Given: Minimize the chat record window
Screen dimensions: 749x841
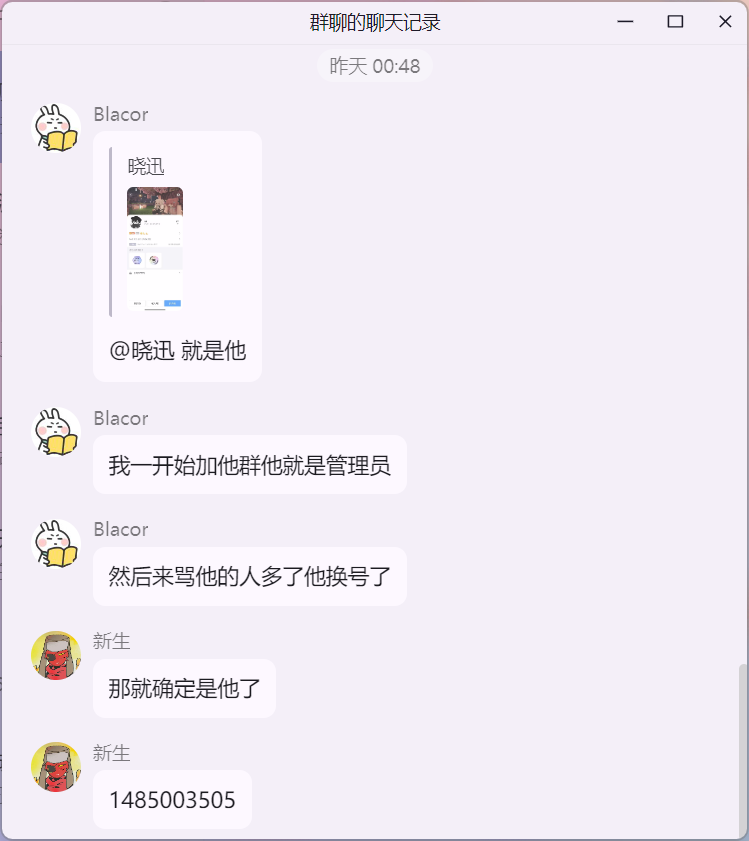Looking at the screenshot, I should click(626, 21).
